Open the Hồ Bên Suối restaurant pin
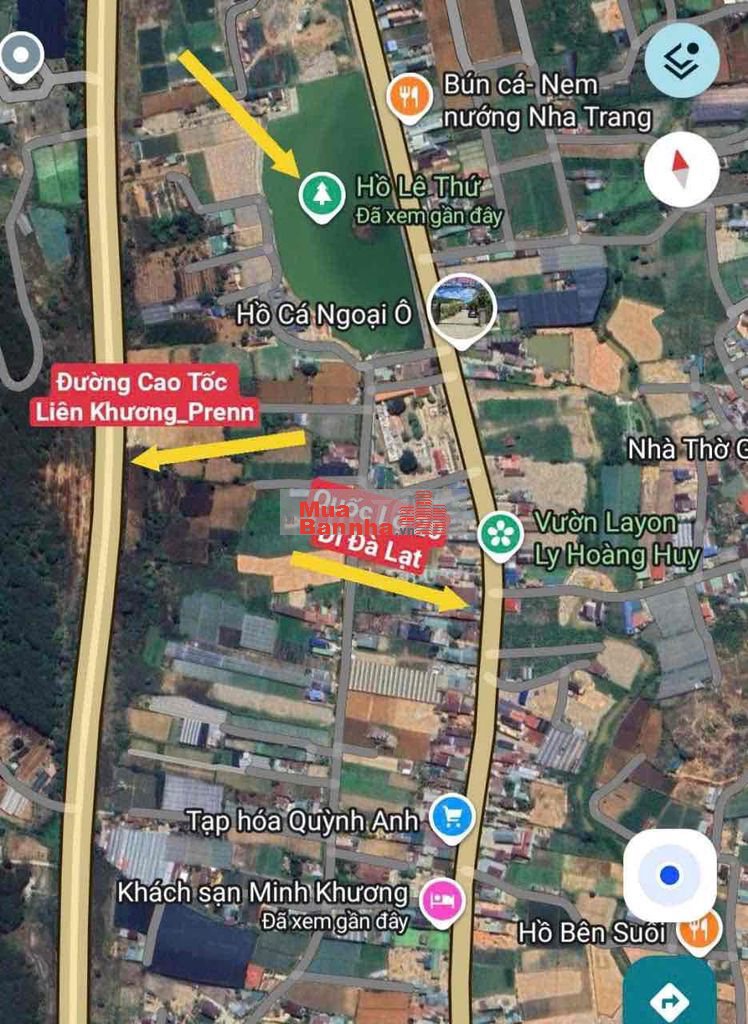The image size is (748, 1024). pyautogui.click(x=699, y=929)
